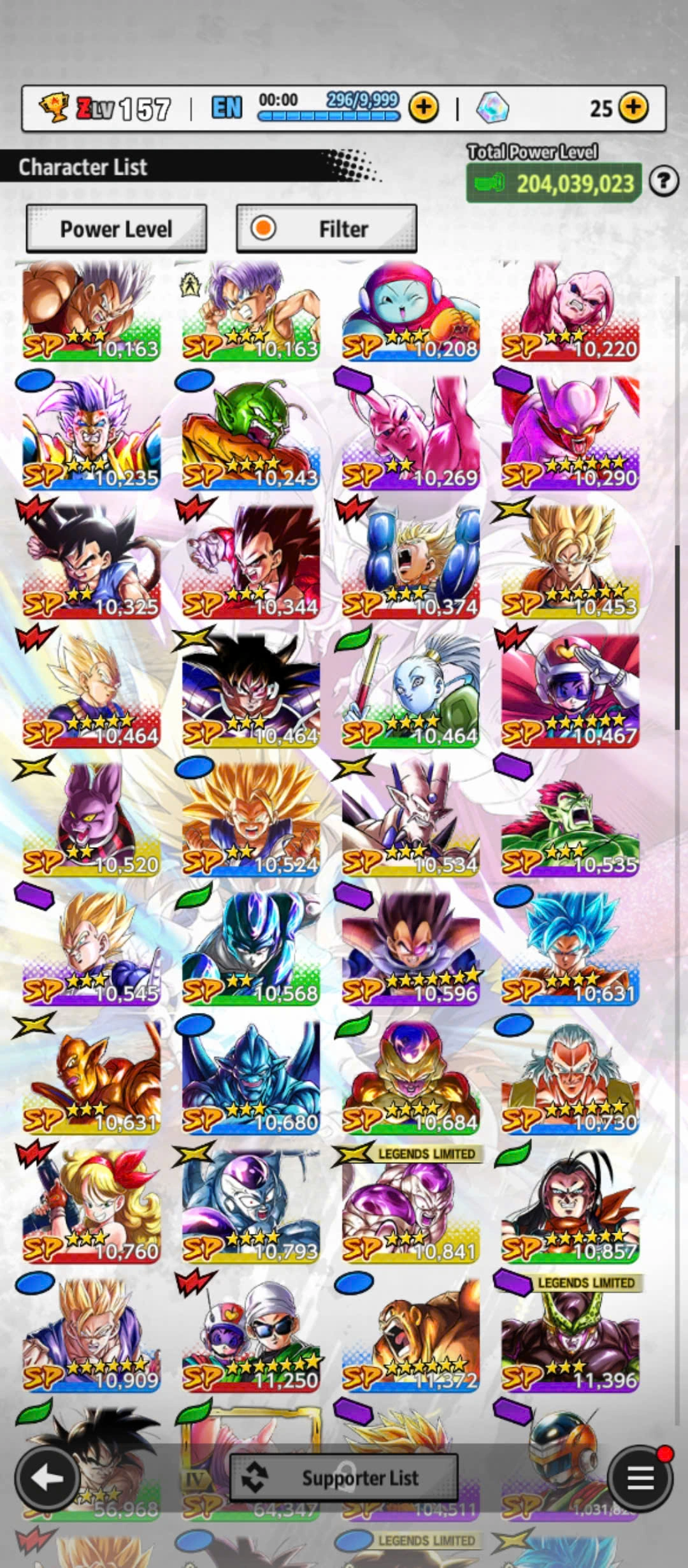Add crystals with the plus next to 25
Viewport: 688px width, 1568px height.
pos(633,108)
